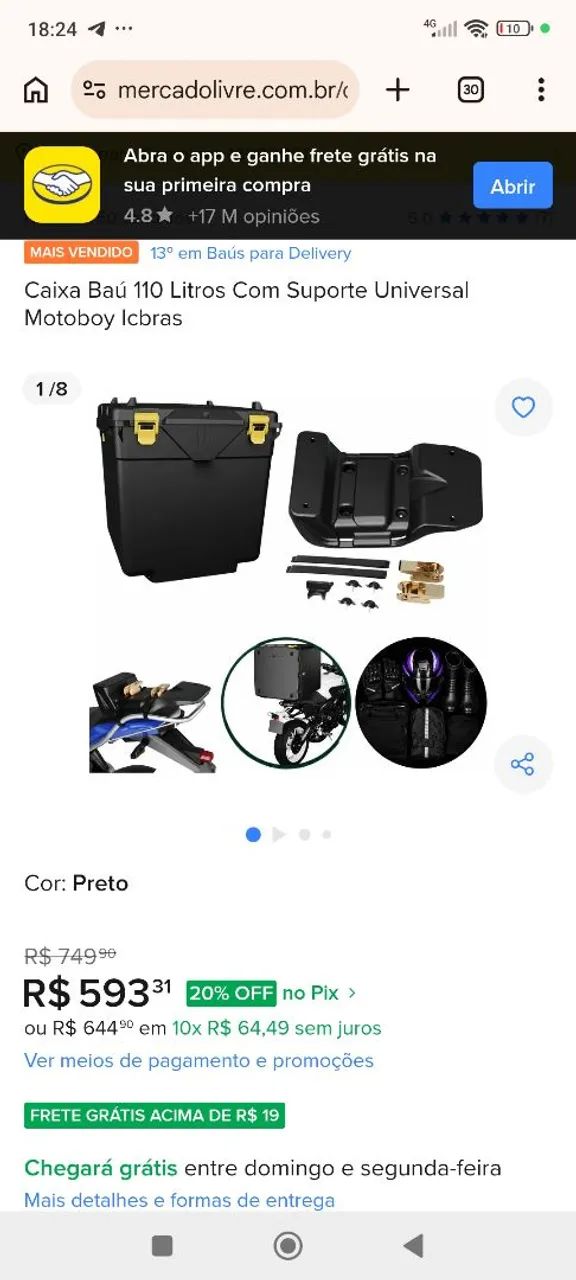Share this product listing
Image resolution: width=576 pixels, height=1280 pixels.
523,765
